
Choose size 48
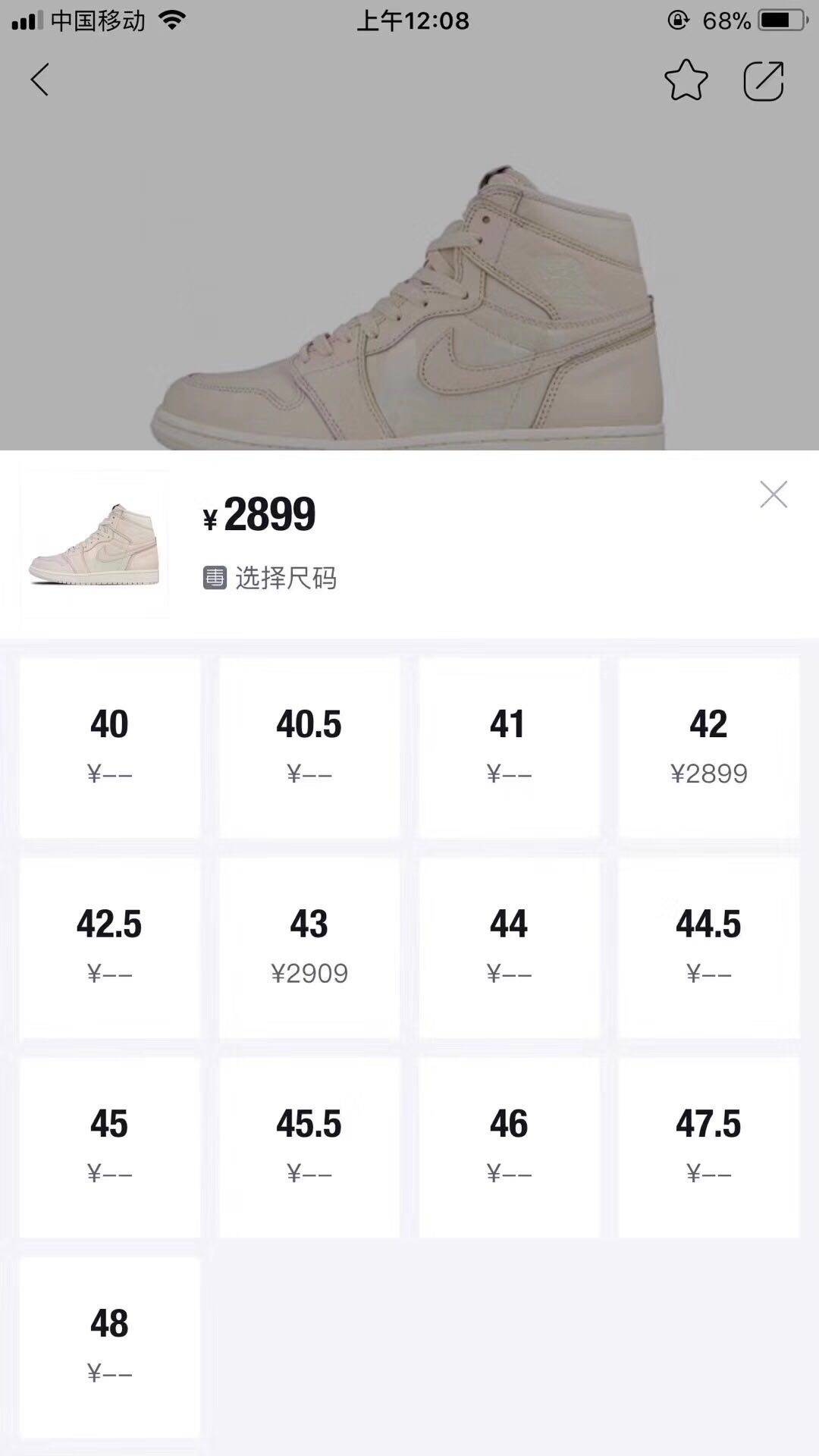pos(110,1347)
